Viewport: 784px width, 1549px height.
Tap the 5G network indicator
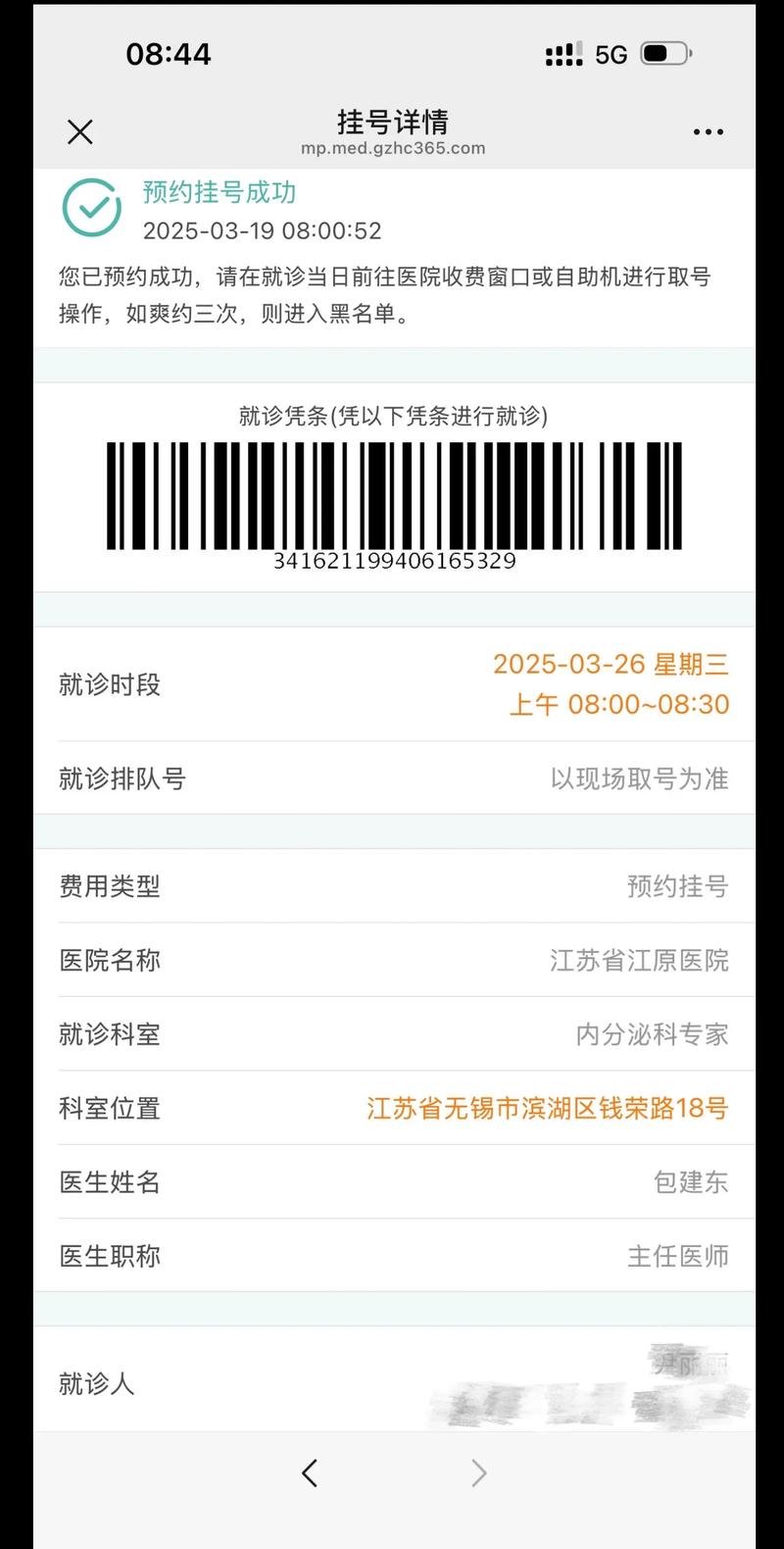609,55
